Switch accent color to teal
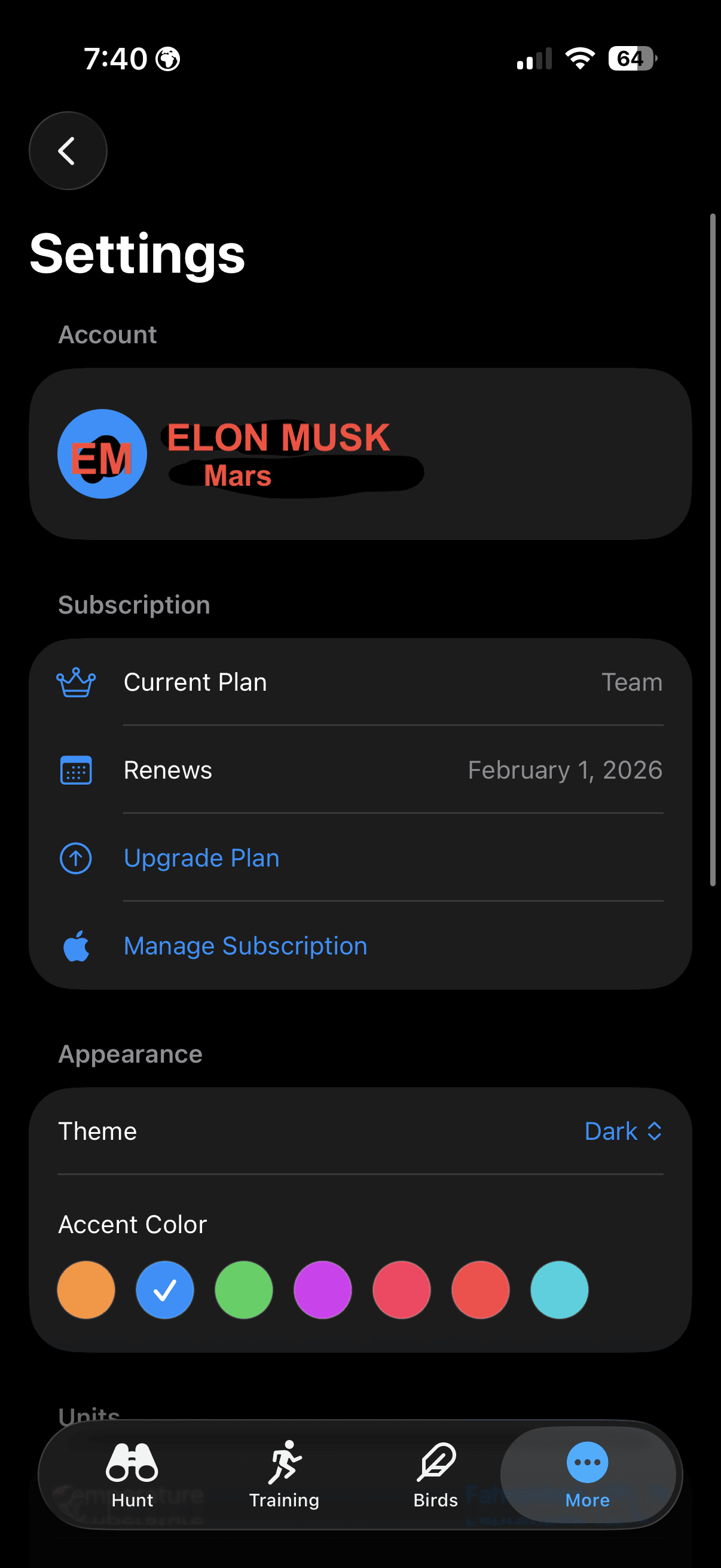Viewport: 721px width, 1568px height. pyautogui.click(x=558, y=1289)
